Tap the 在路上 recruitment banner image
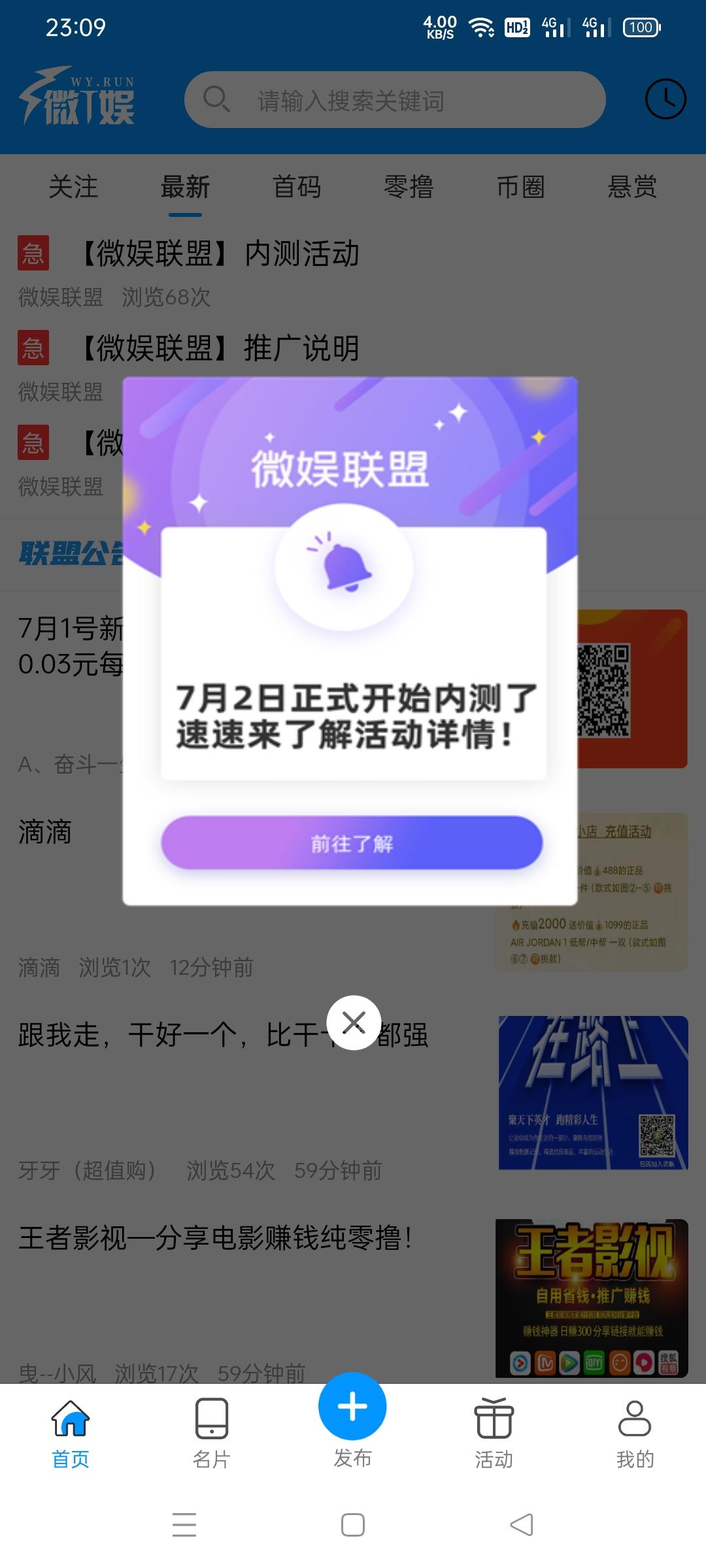Screen dimensions: 706x1568 click(x=592, y=1091)
